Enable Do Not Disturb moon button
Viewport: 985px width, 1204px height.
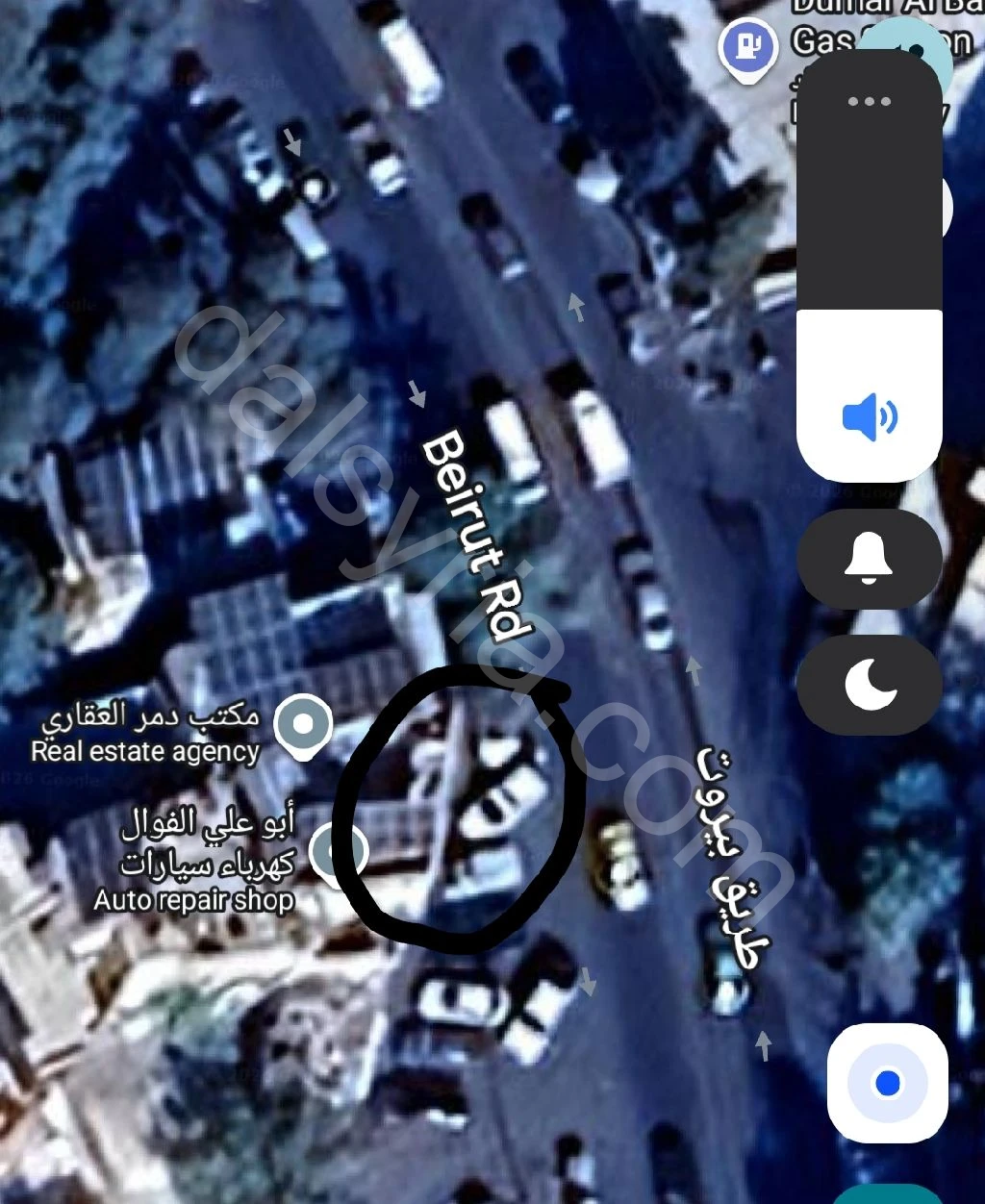tap(870, 684)
